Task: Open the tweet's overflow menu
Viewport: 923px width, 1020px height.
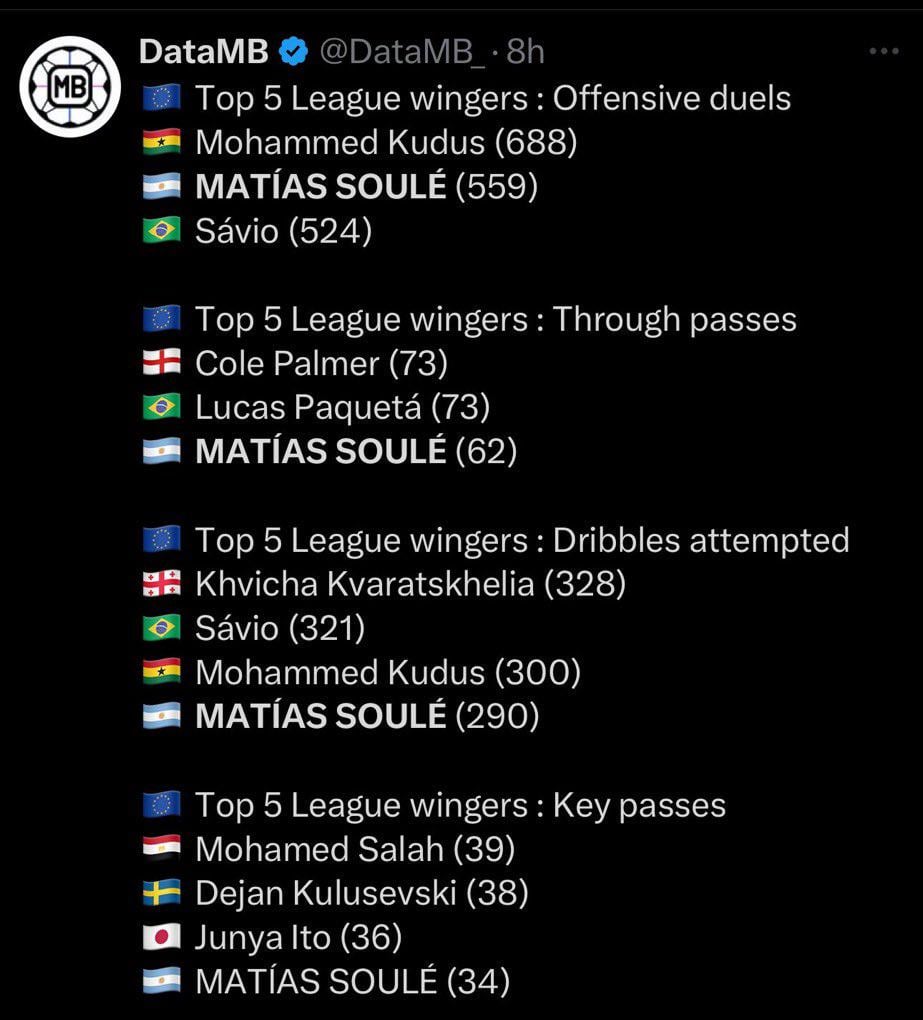Action: pyautogui.click(x=884, y=52)
